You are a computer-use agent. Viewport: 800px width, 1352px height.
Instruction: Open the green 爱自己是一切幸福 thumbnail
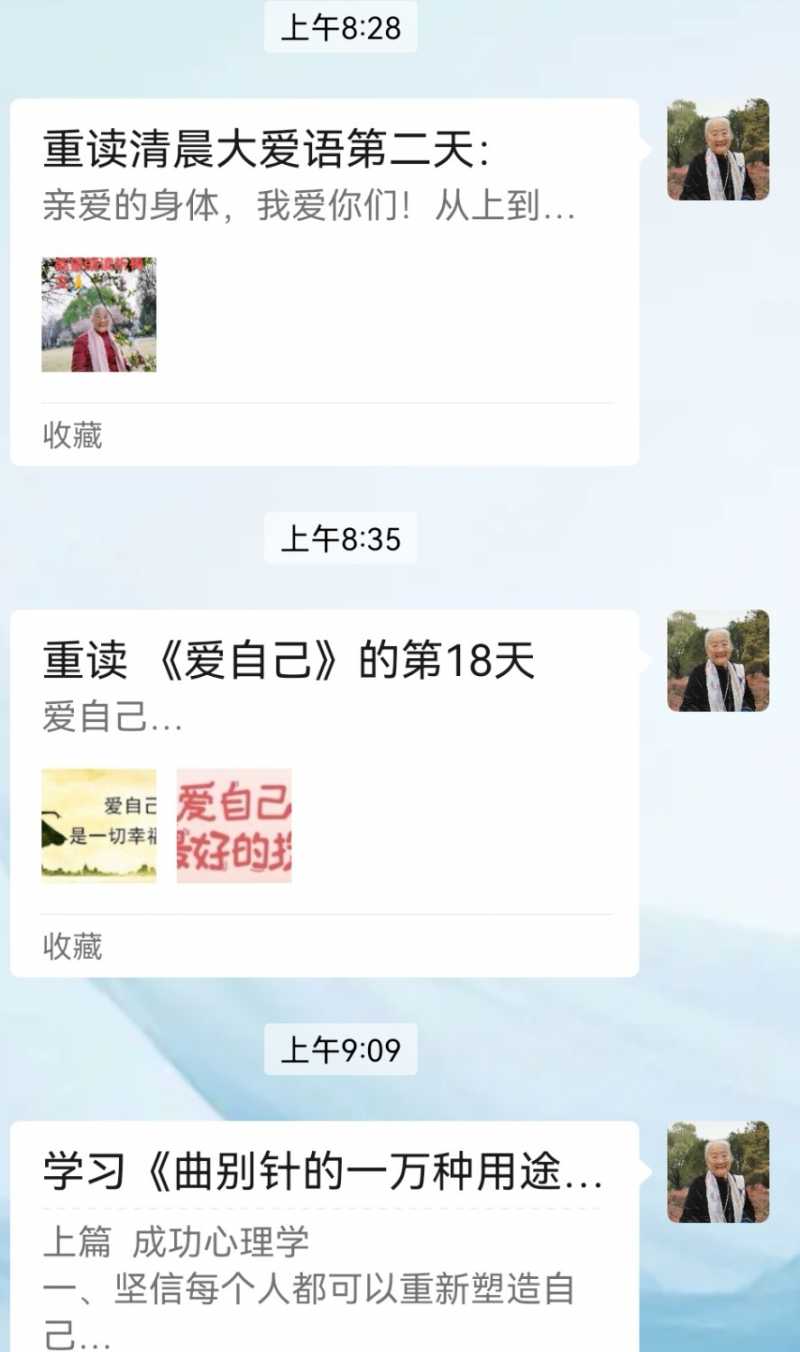99,826
